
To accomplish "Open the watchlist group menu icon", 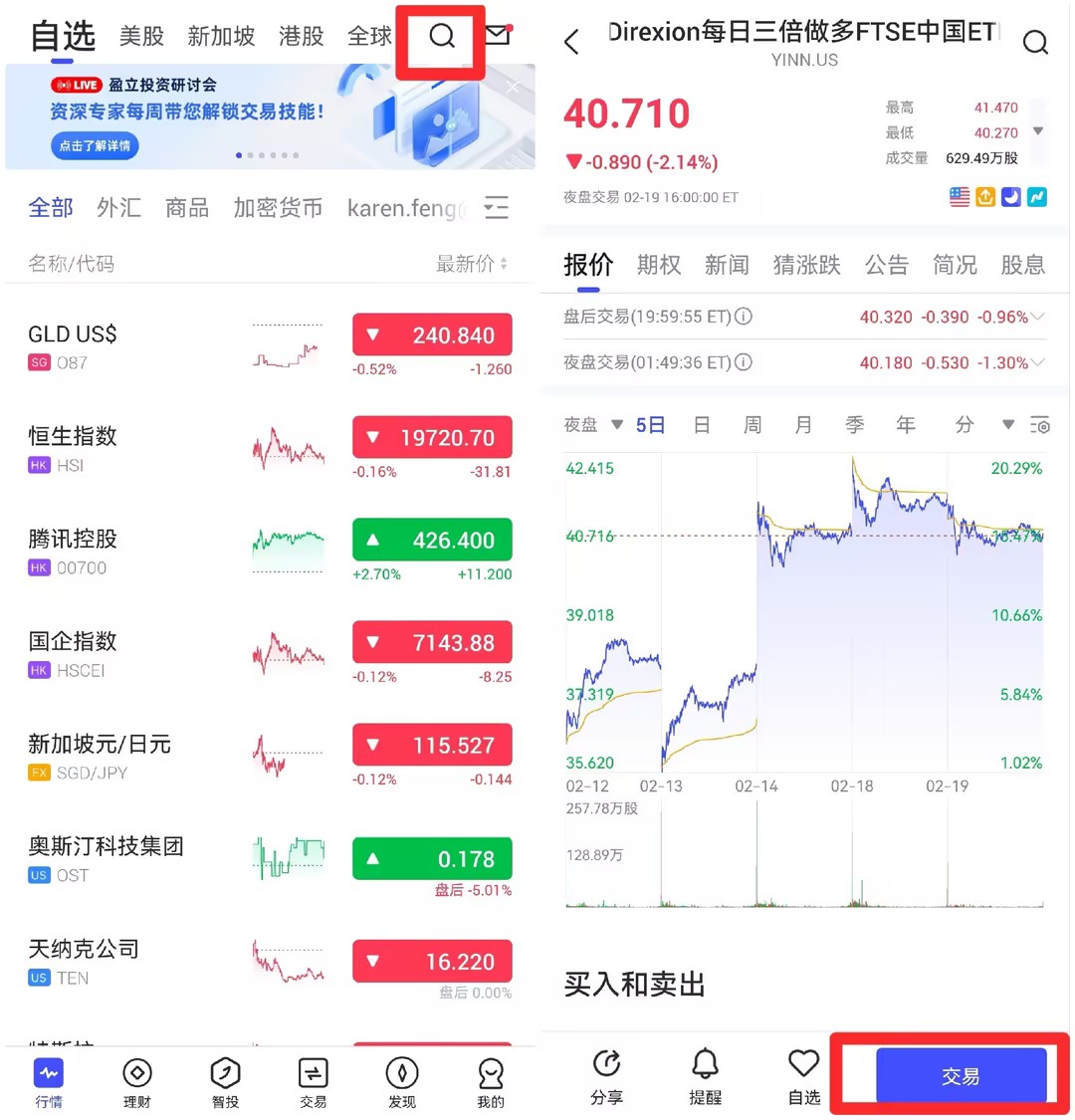I will (496, 207).
